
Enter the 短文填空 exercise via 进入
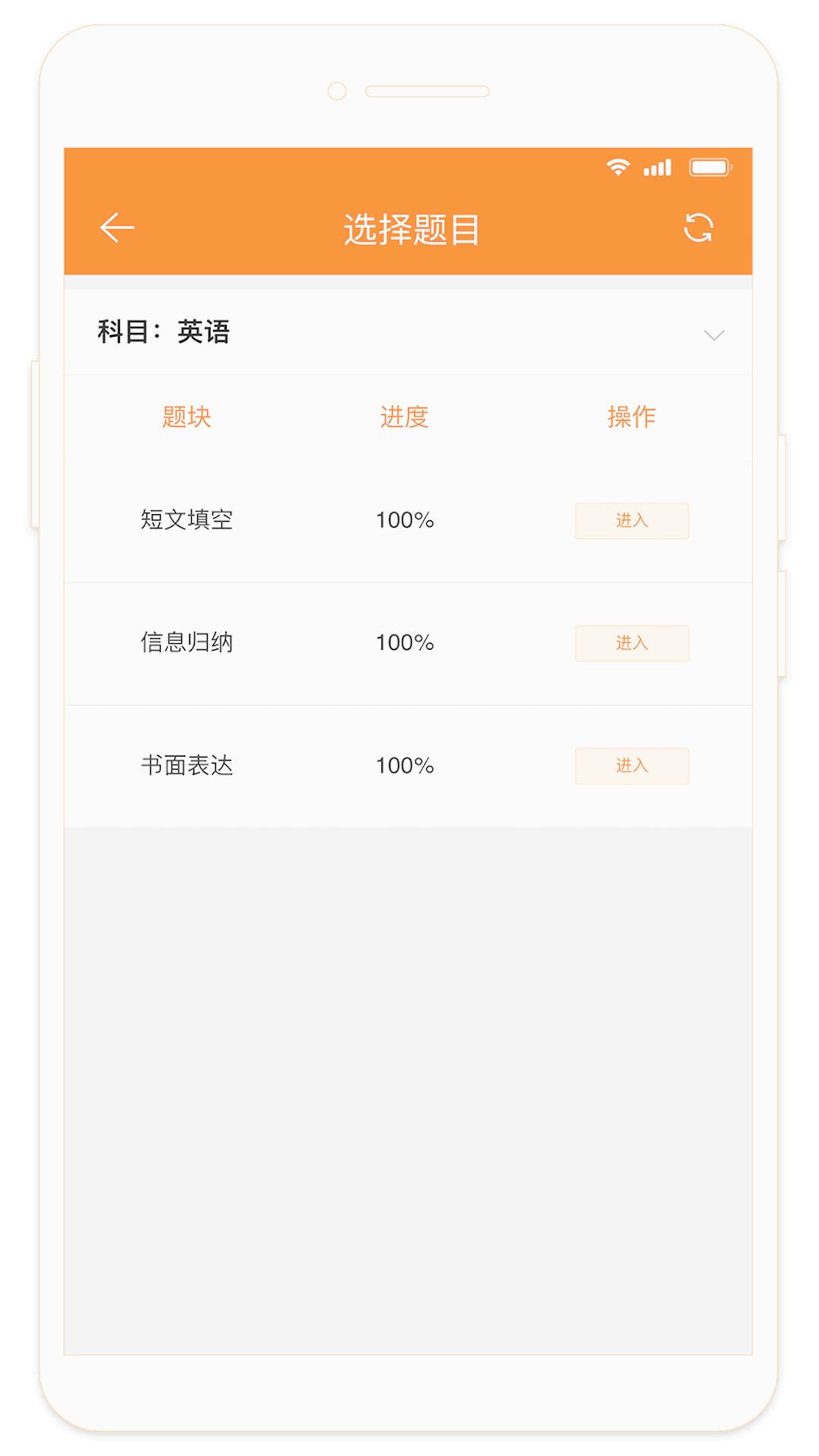click(632, 520)
